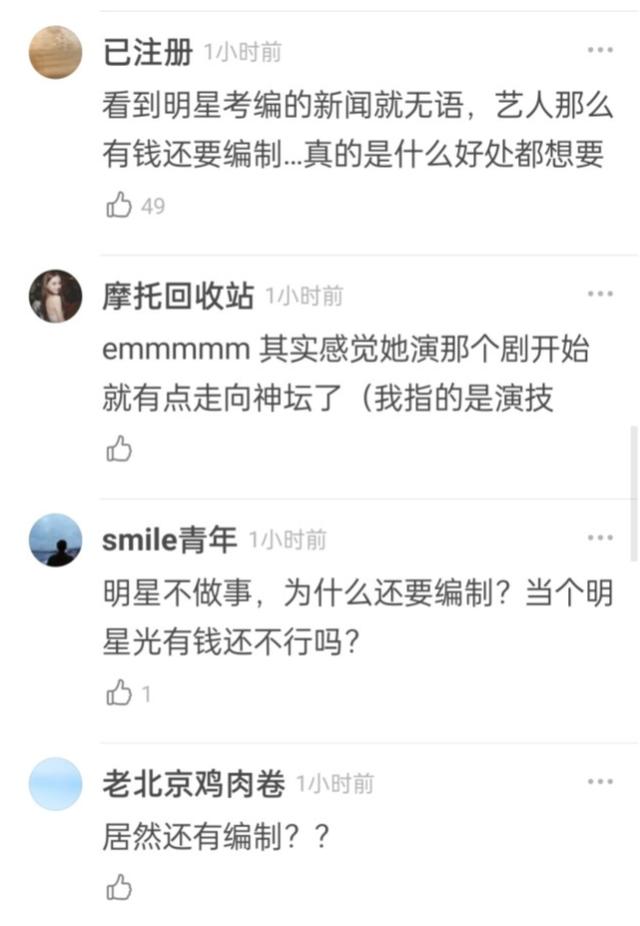Open more options for smile青年's comment
640x926 pixels.
click(600, 538)
